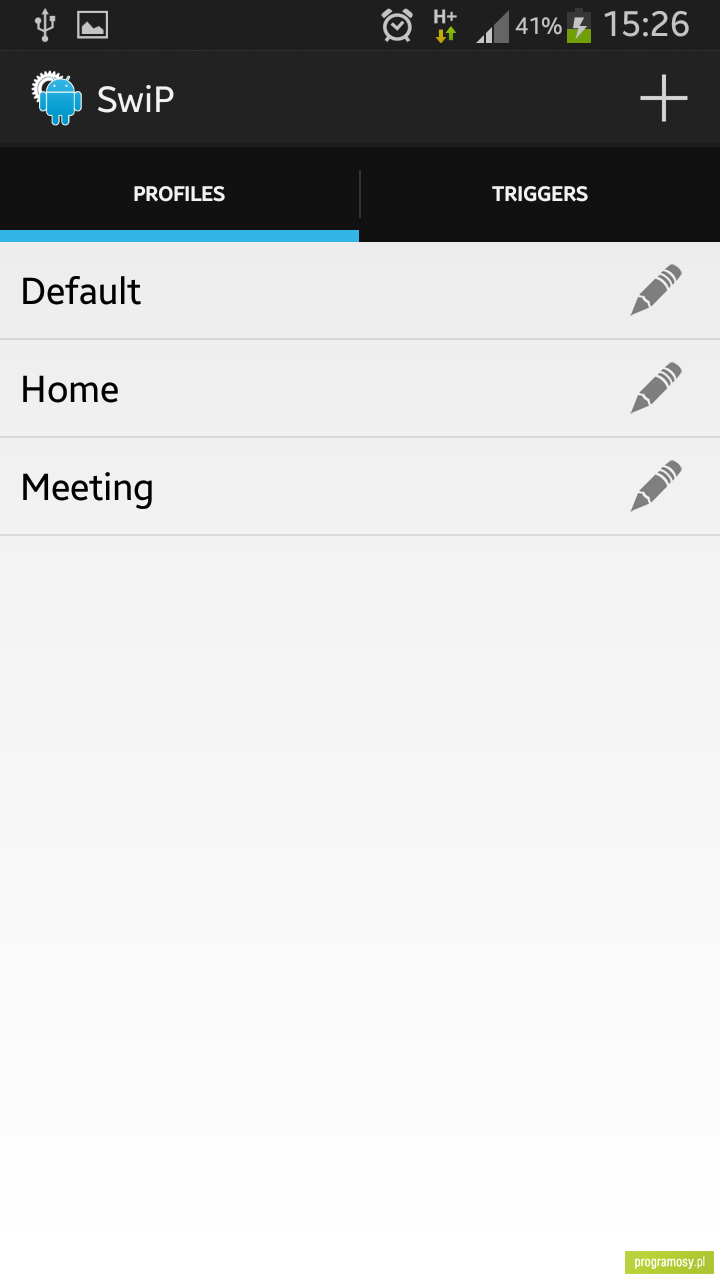Edit the Home profile via pencil icon
The height and width of the screenshot is (1280, 720).
(x=656, y=388)
